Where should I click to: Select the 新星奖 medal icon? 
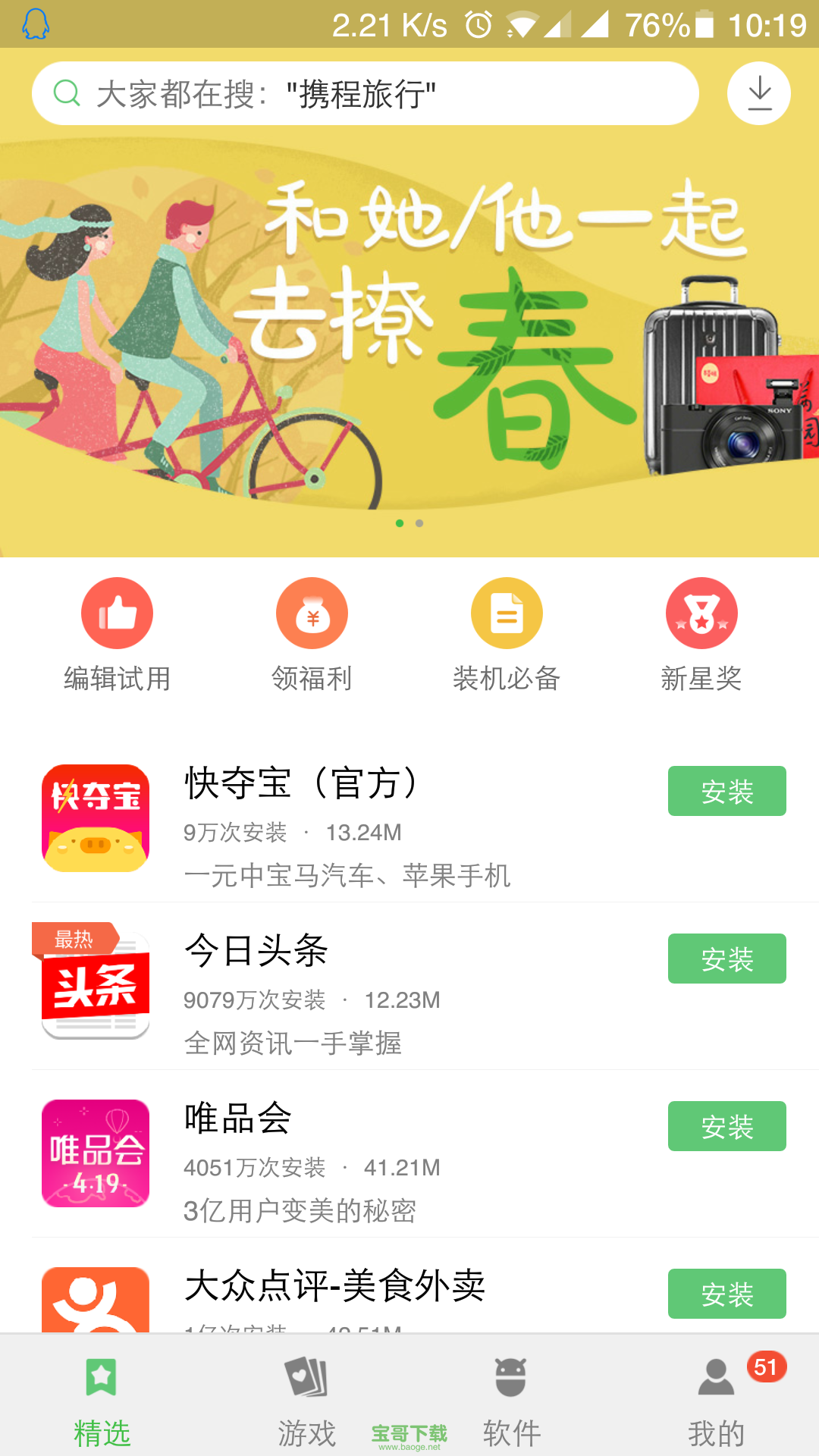(701, 613)
